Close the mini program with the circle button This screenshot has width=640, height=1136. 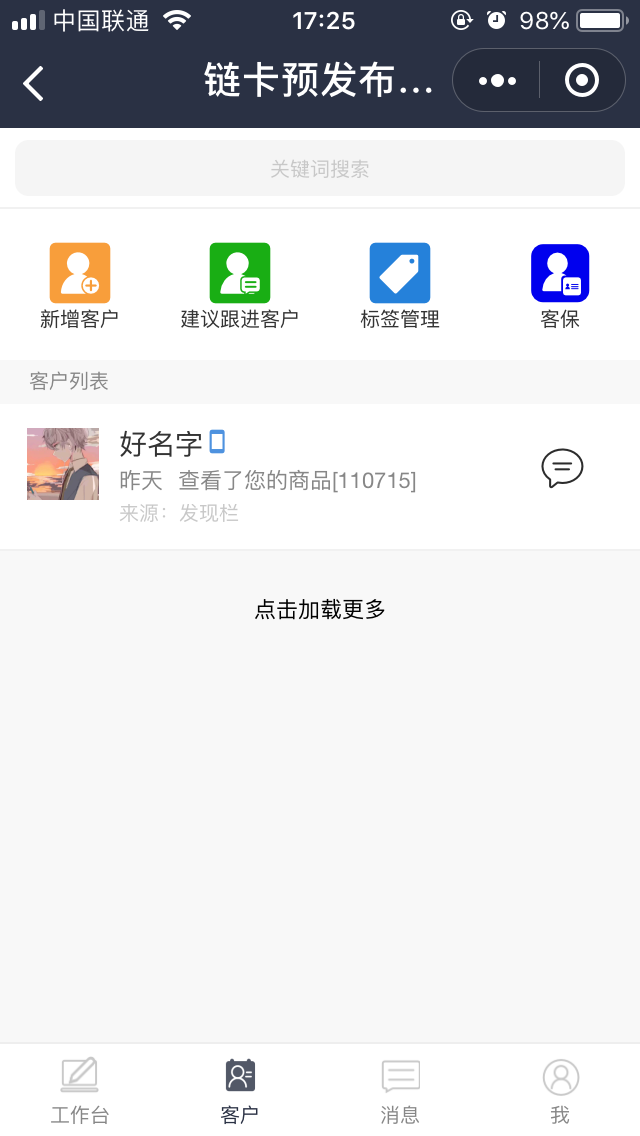(581, 80)
